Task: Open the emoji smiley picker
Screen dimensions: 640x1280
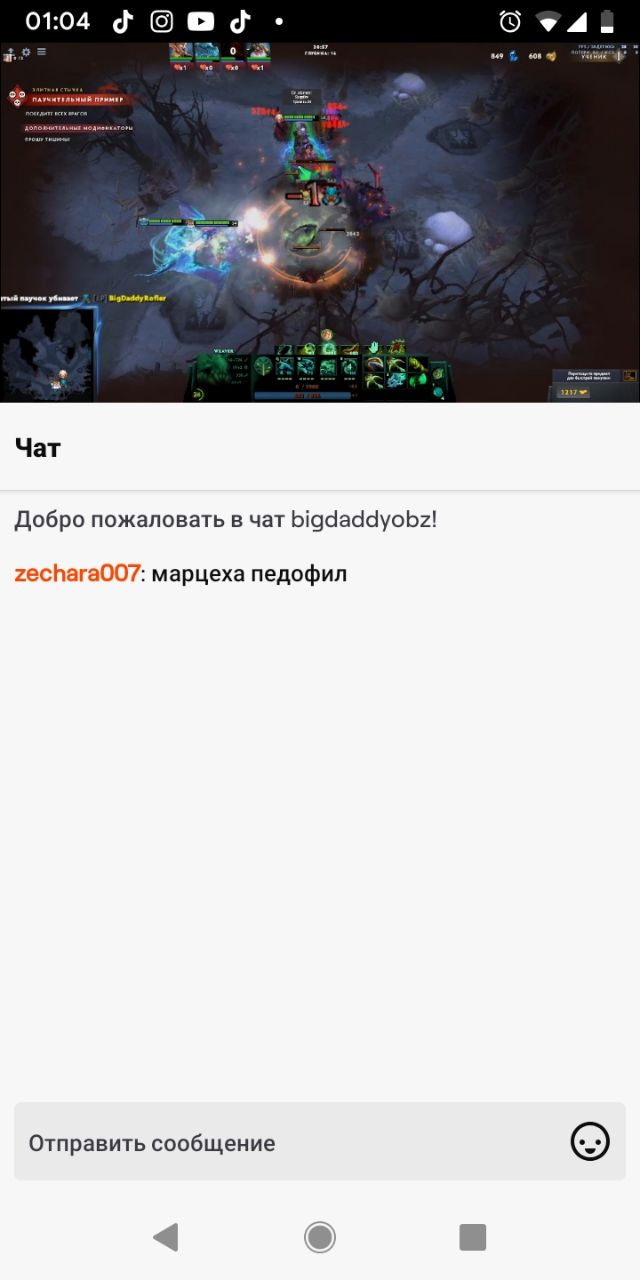Action: [x=590, y=1142]
